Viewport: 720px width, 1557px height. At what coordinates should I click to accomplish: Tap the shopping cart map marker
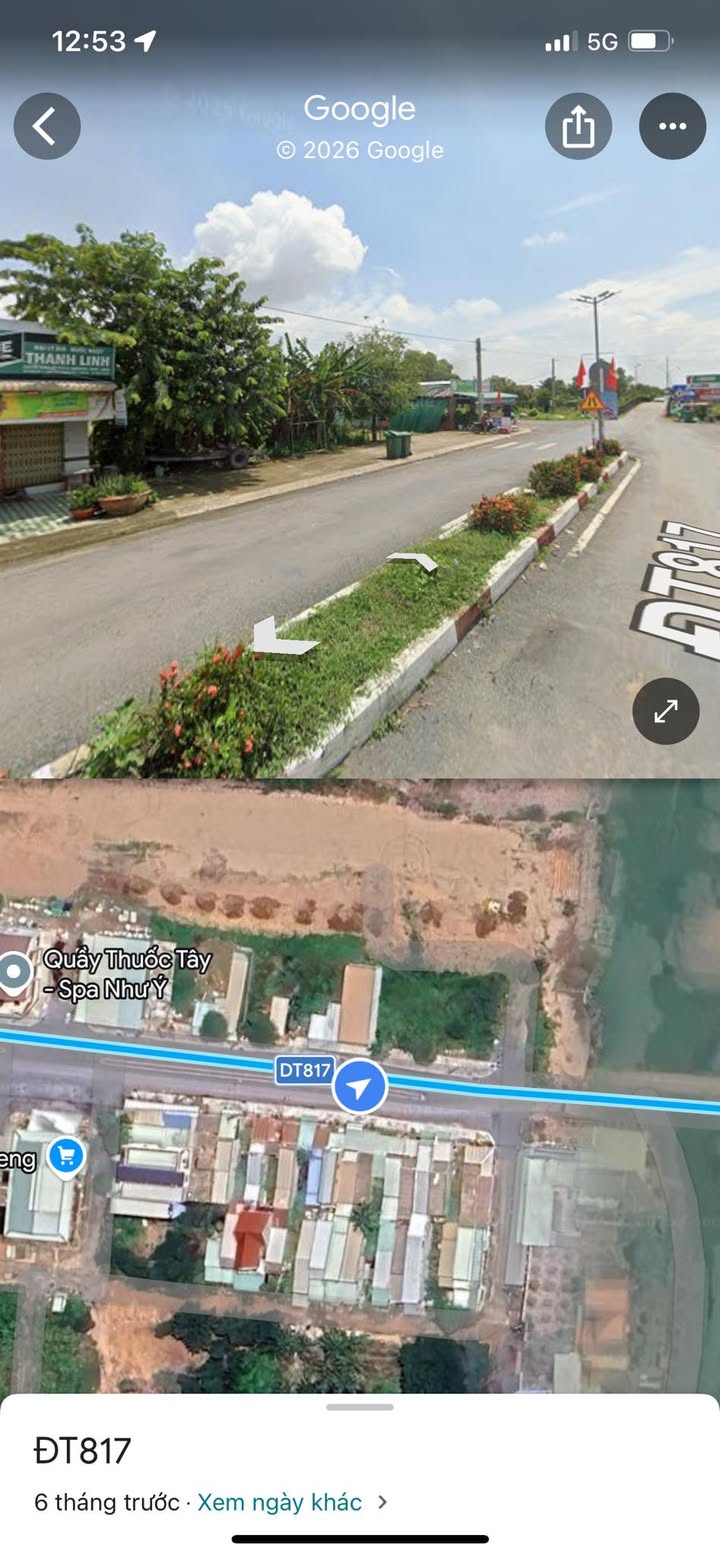pos(66,1157)
